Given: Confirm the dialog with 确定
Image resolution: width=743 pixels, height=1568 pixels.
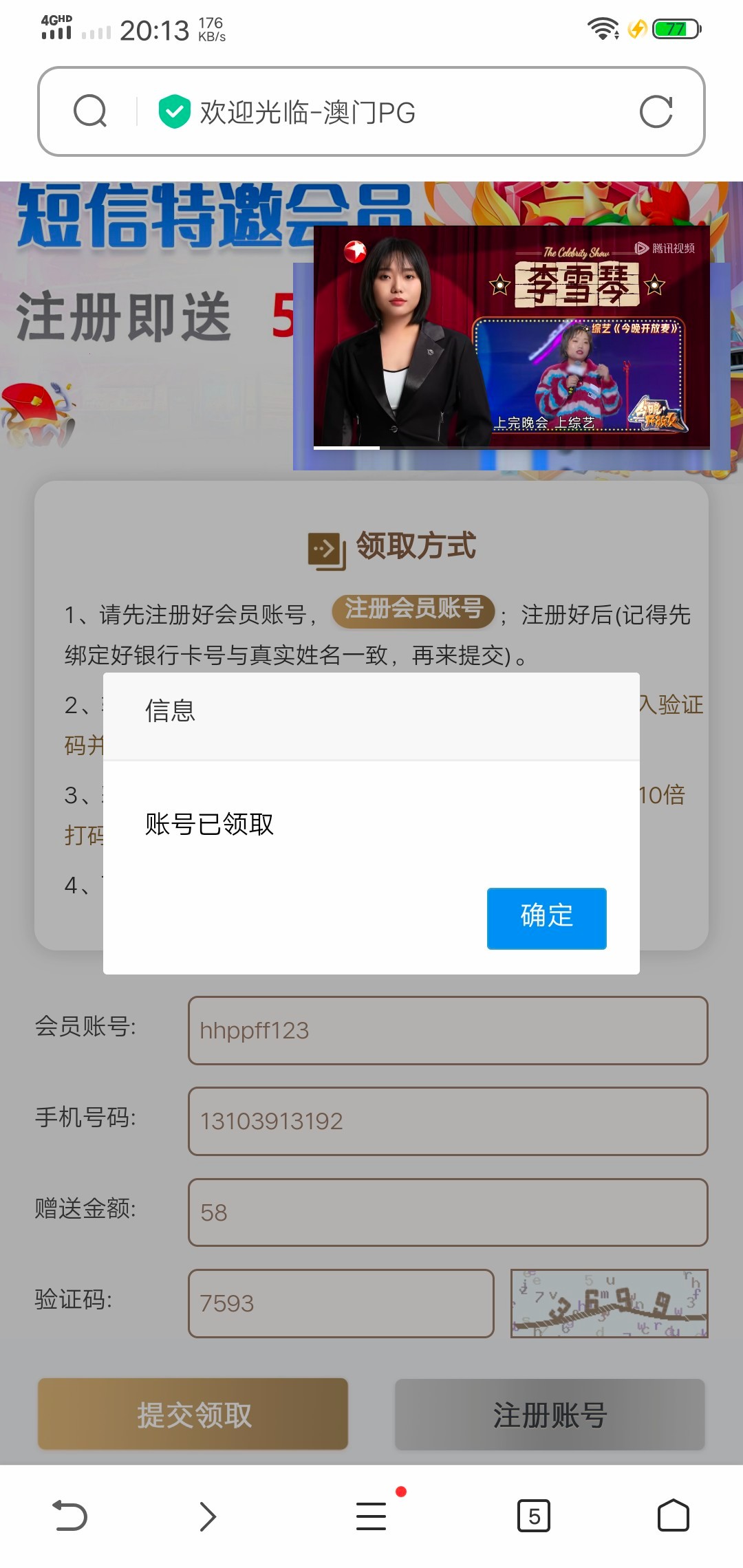Looking at the screenshot, I should [x=546, y=918].
